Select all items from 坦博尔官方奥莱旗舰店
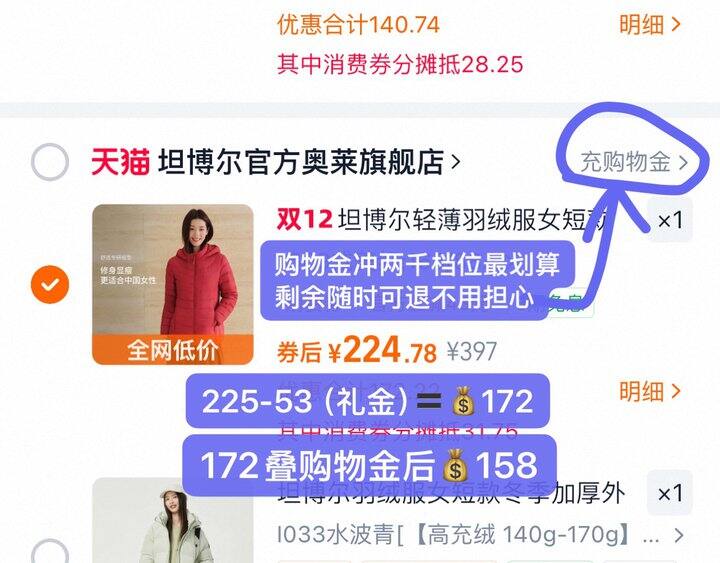This screenshot has height=563, width=720. click(50, 162)
